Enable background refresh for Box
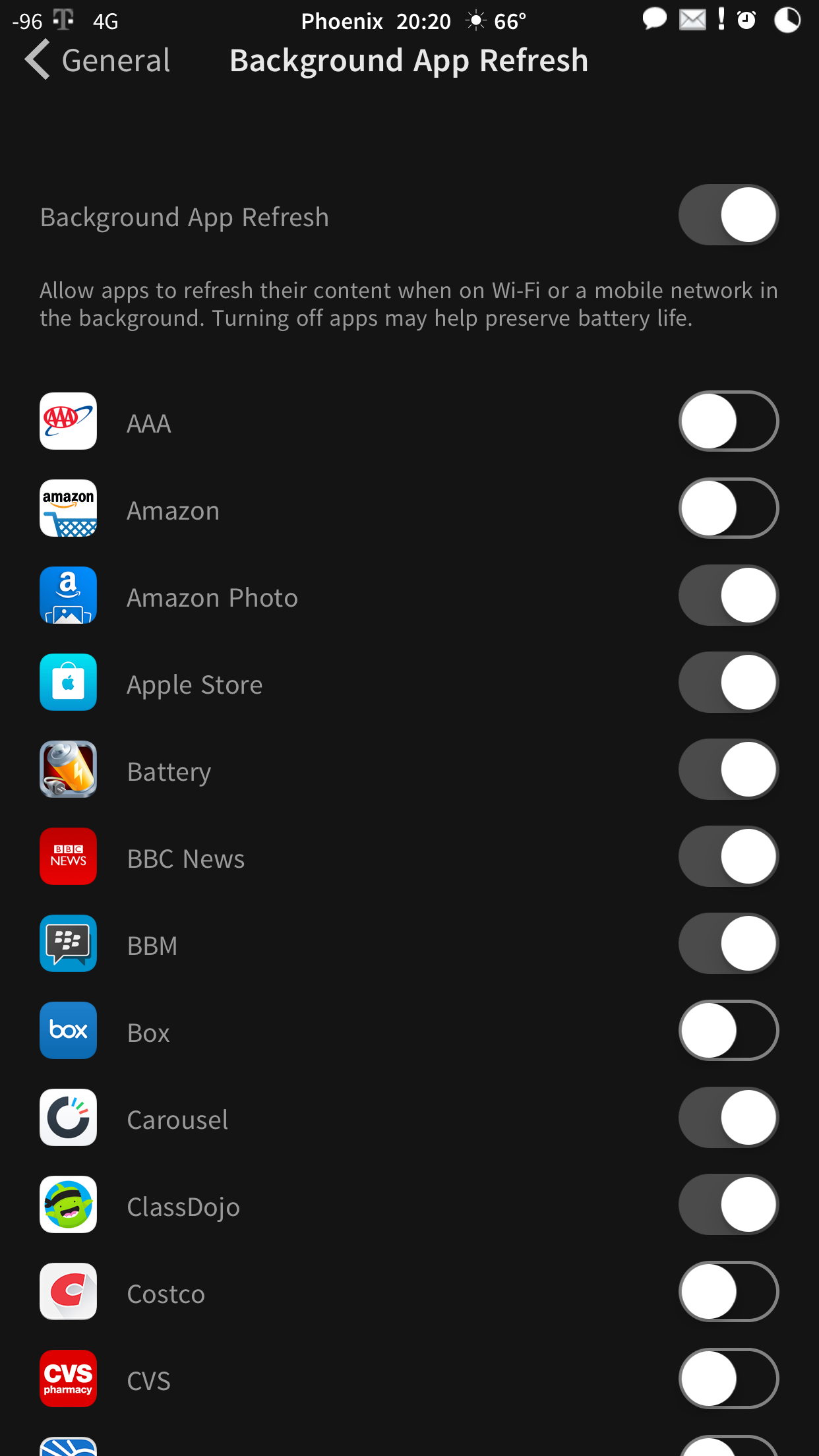 tap(728, 1031)
